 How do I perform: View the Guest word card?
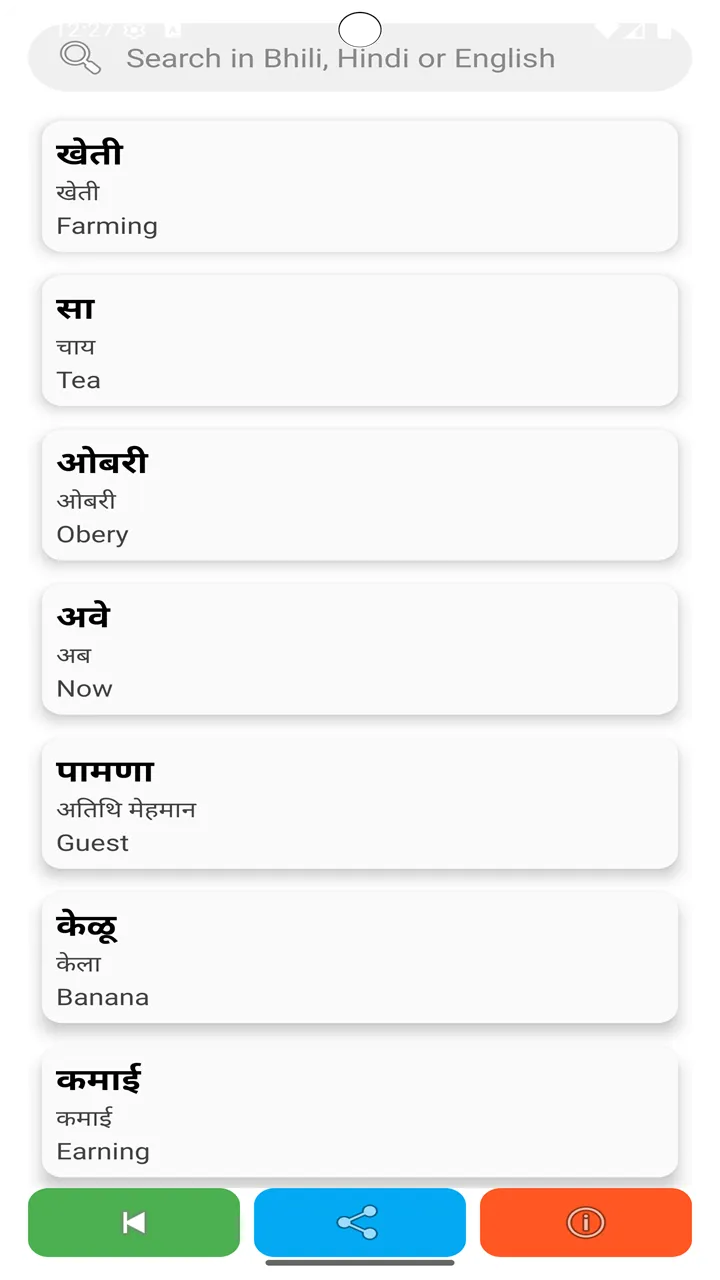pyautogui.click(x=360, y=803)
